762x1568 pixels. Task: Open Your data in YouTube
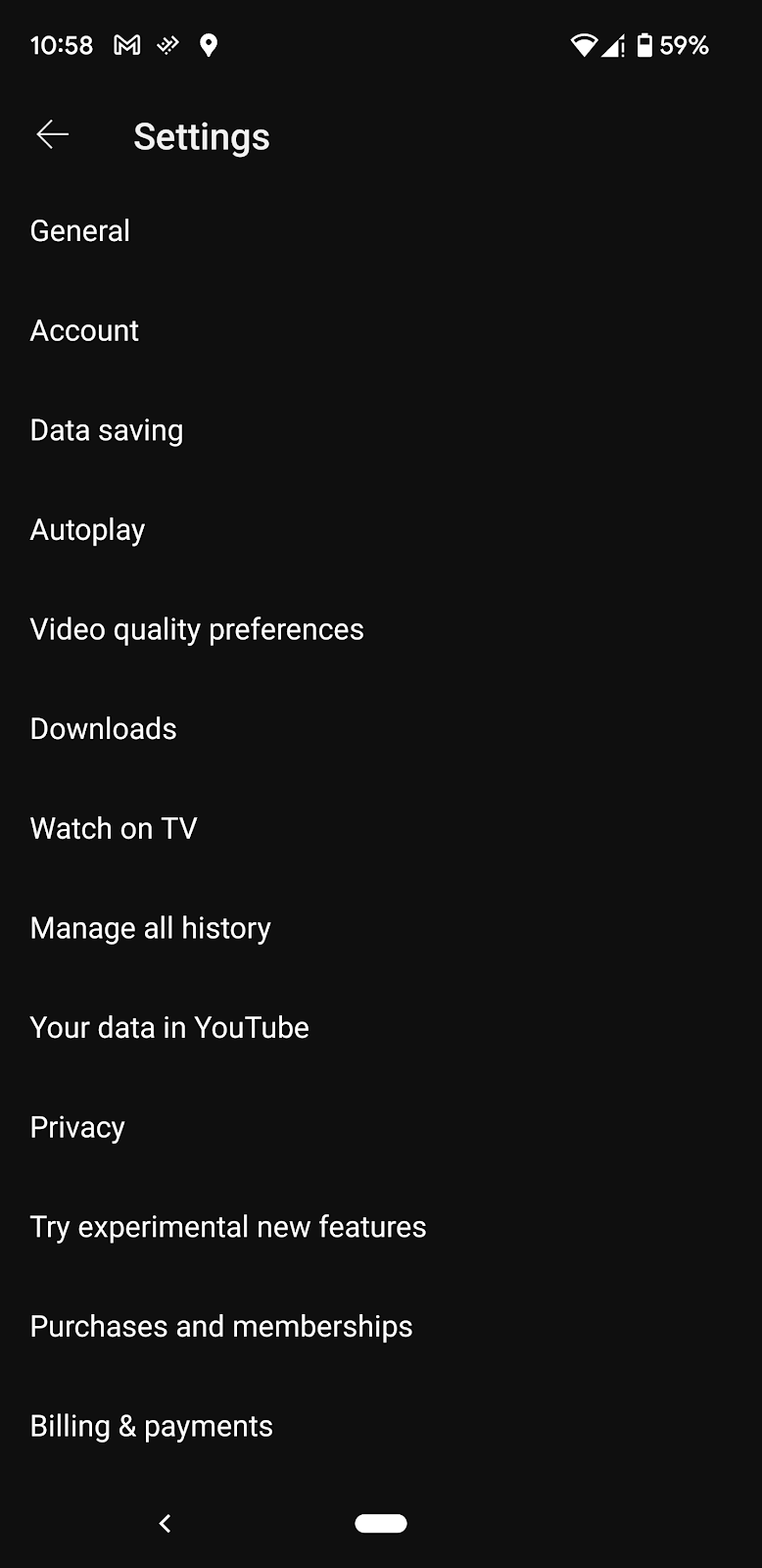pos(381,1028)
